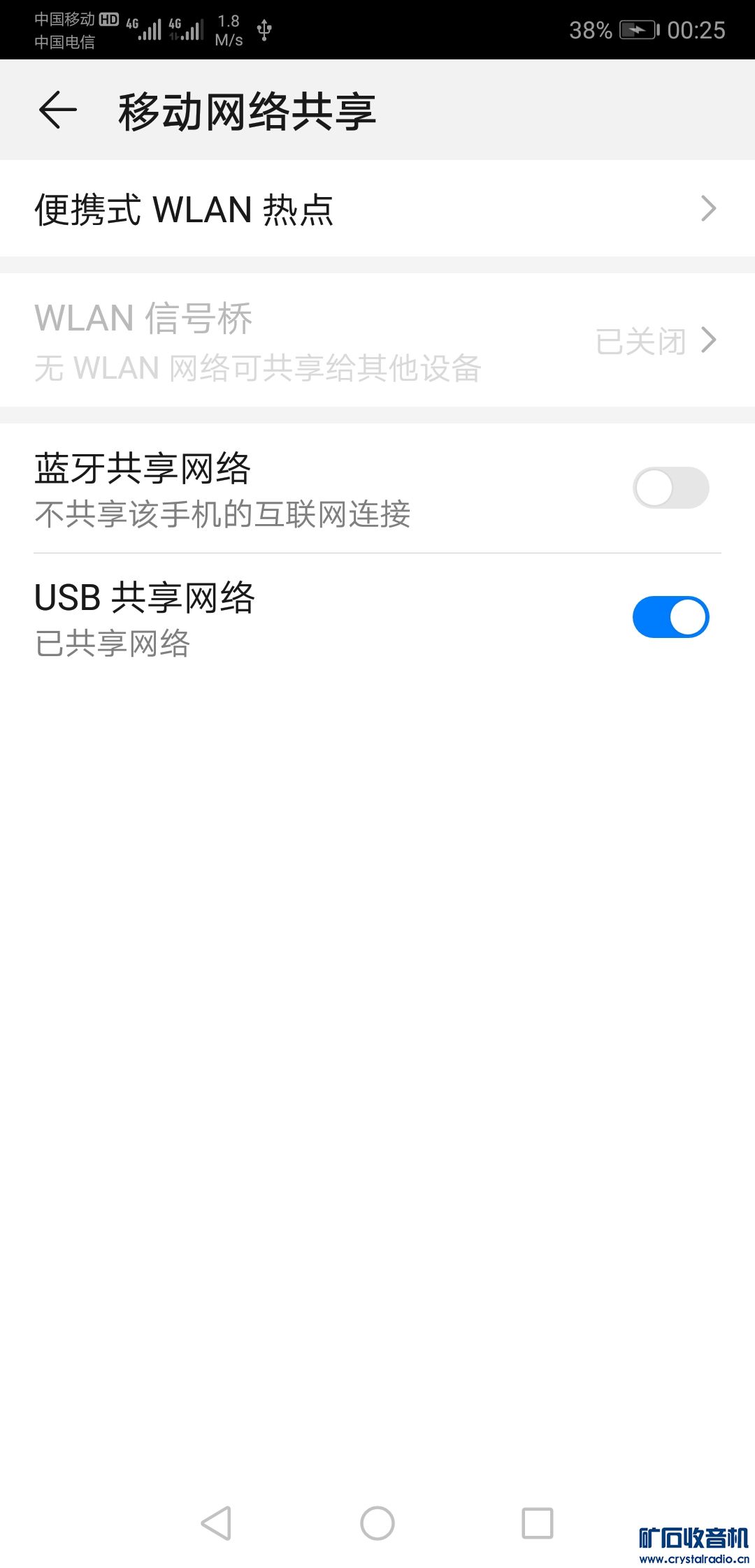Open the recent apps overview
The width and height of the screenshot is (755, 1568).
click(x=538, y=1523)
